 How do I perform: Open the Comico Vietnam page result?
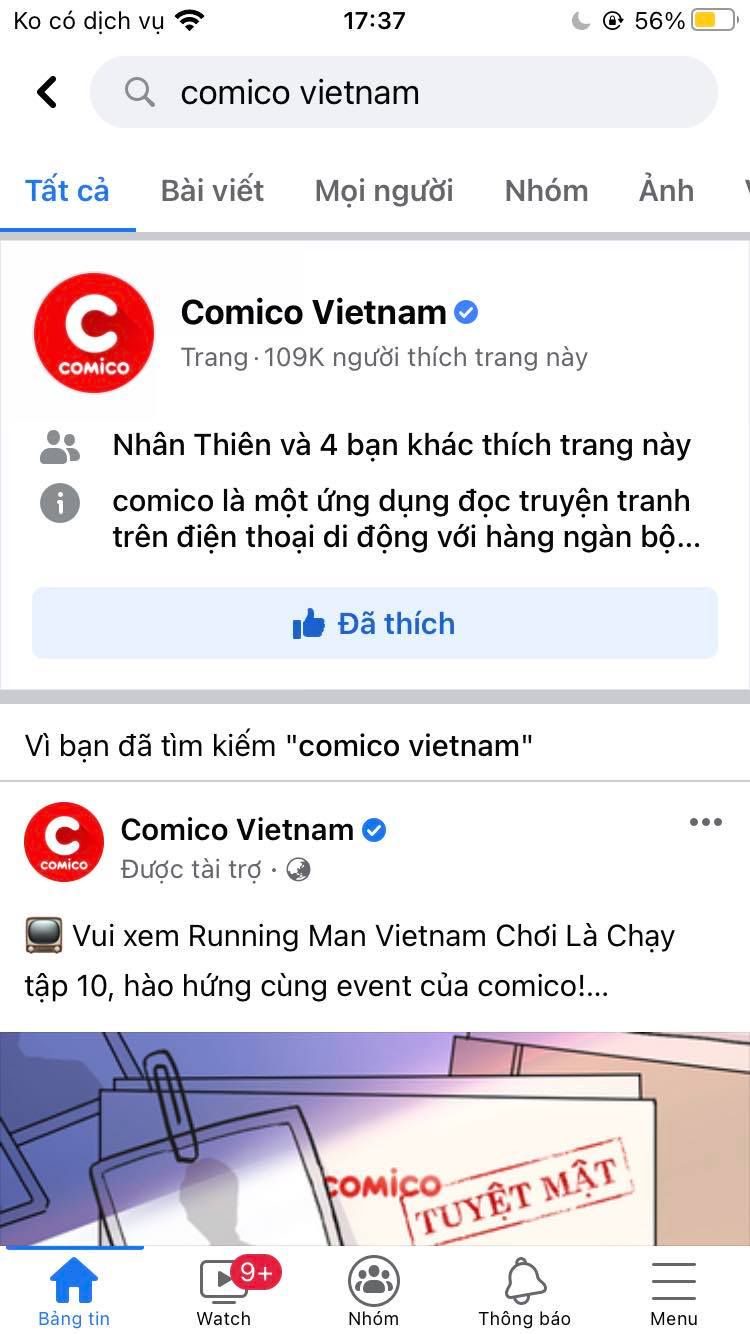click(313, 313)
